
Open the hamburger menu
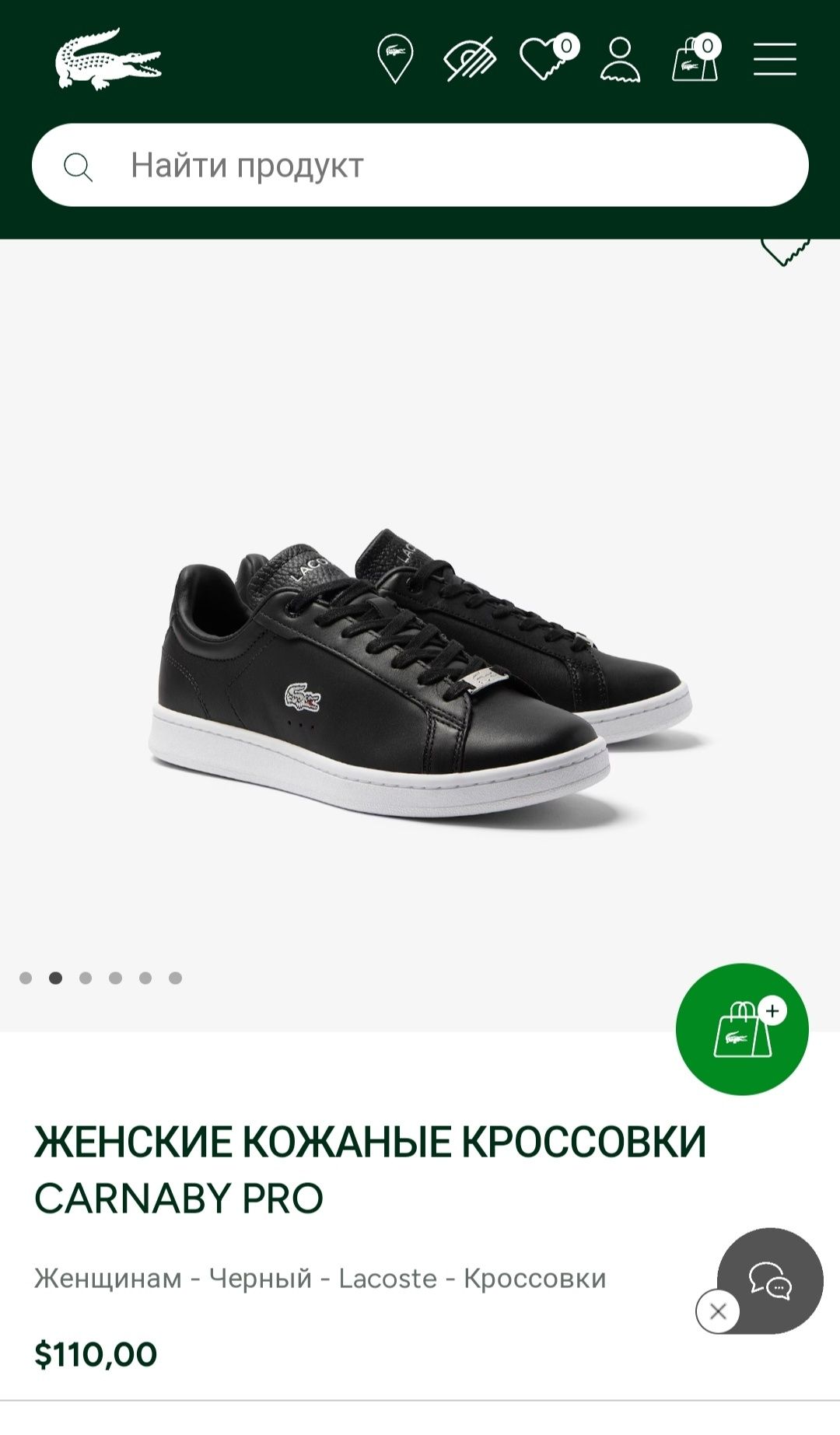tap(775, 60)
